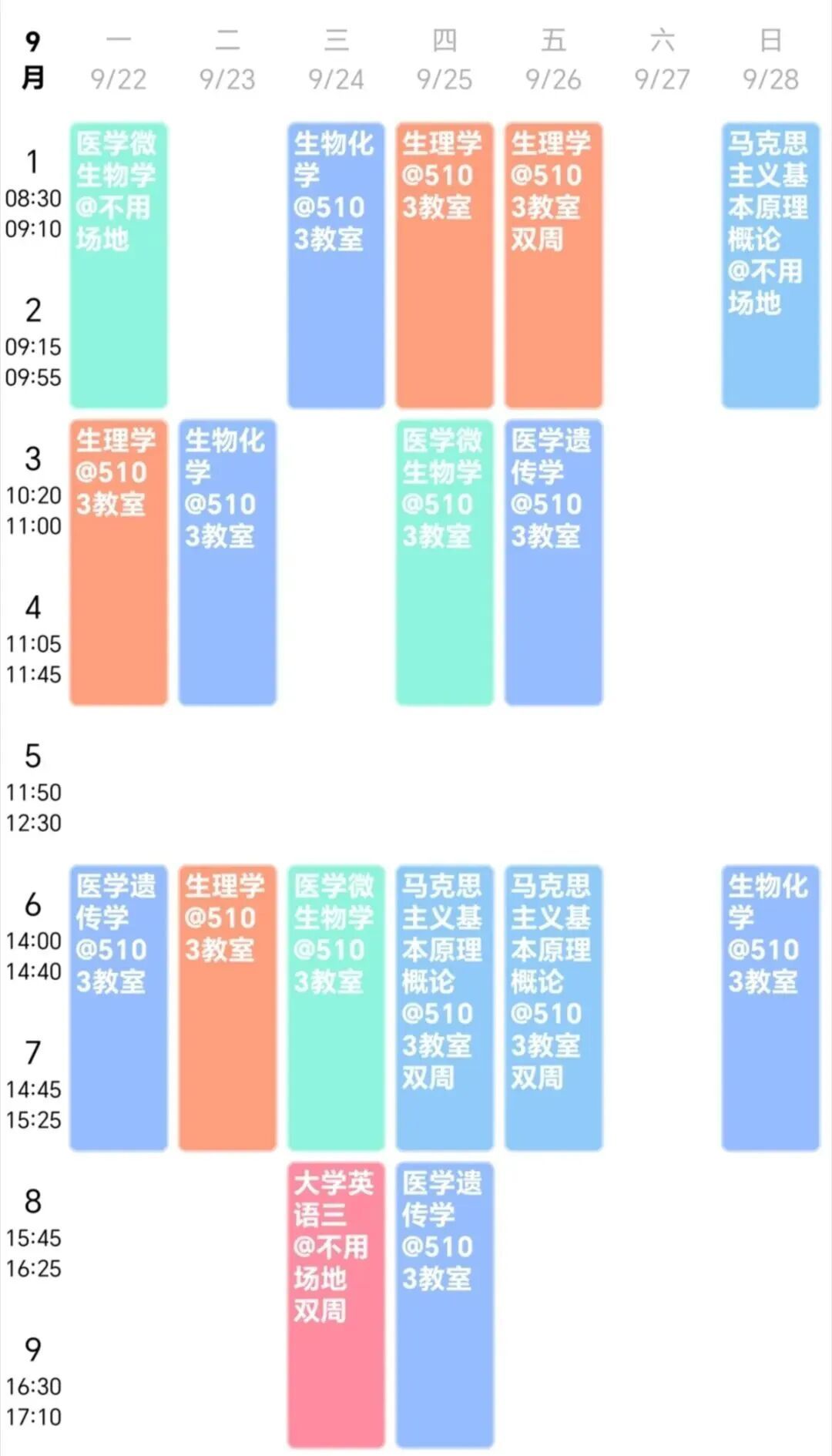Viewport: 832px width, 1456px height.
Task: View Wednesday's 医学微生物学 afternoon class
Action: pyautogui.click(x=336, y=1008)
